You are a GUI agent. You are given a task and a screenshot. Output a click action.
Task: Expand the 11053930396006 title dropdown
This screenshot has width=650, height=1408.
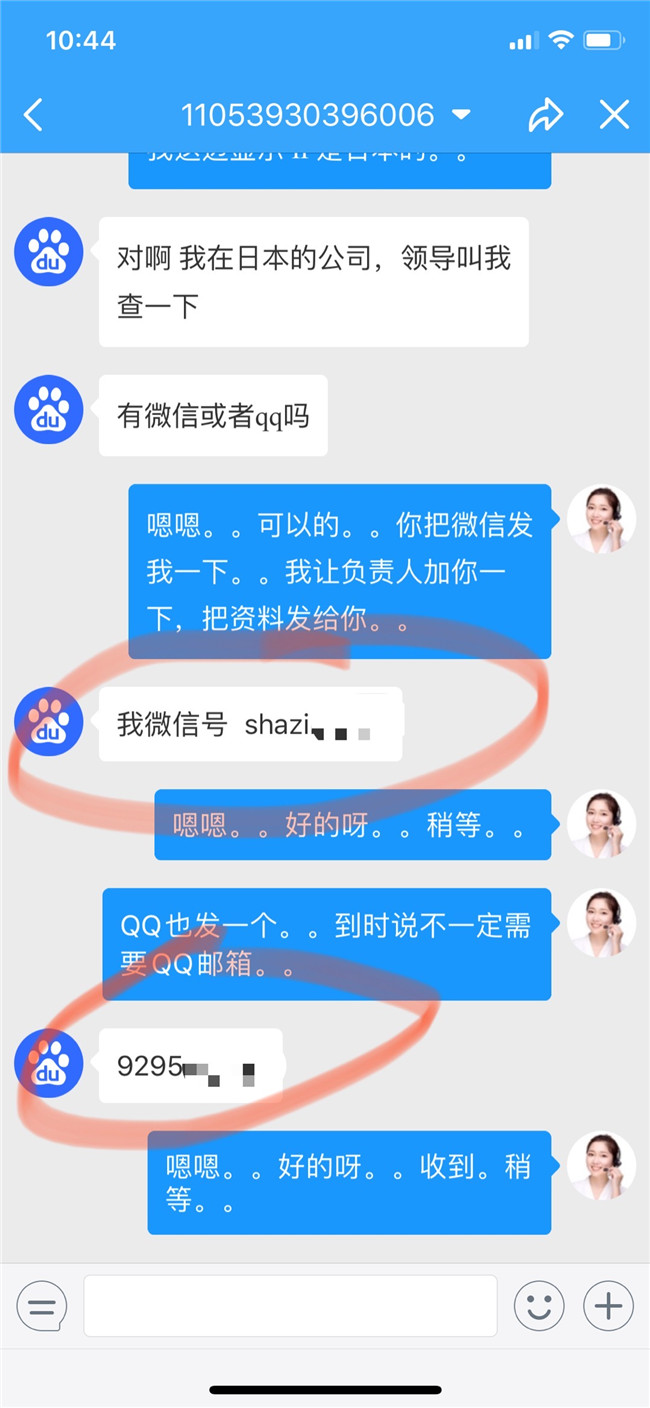pyautogui.click(x=461, y=115)
